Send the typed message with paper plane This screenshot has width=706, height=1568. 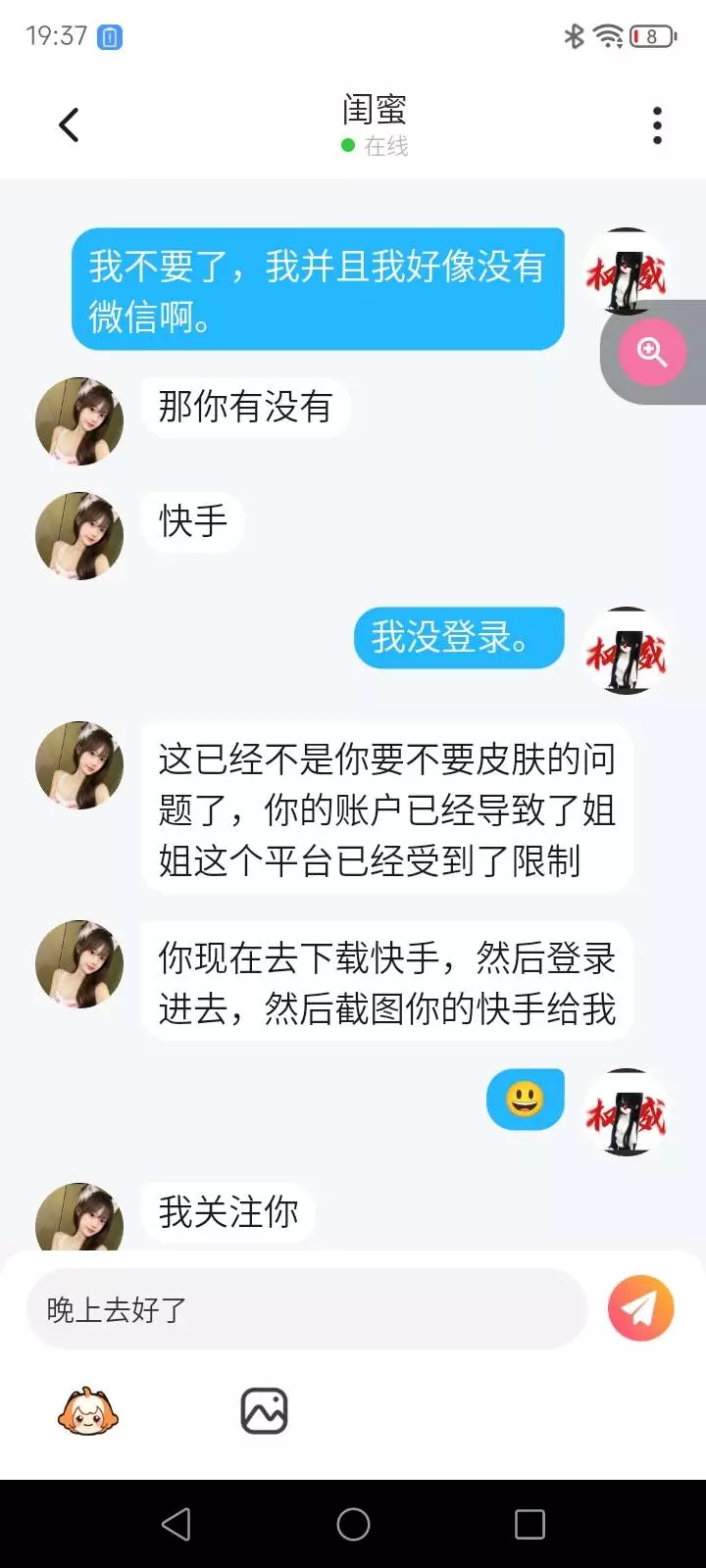(640, 1308)
